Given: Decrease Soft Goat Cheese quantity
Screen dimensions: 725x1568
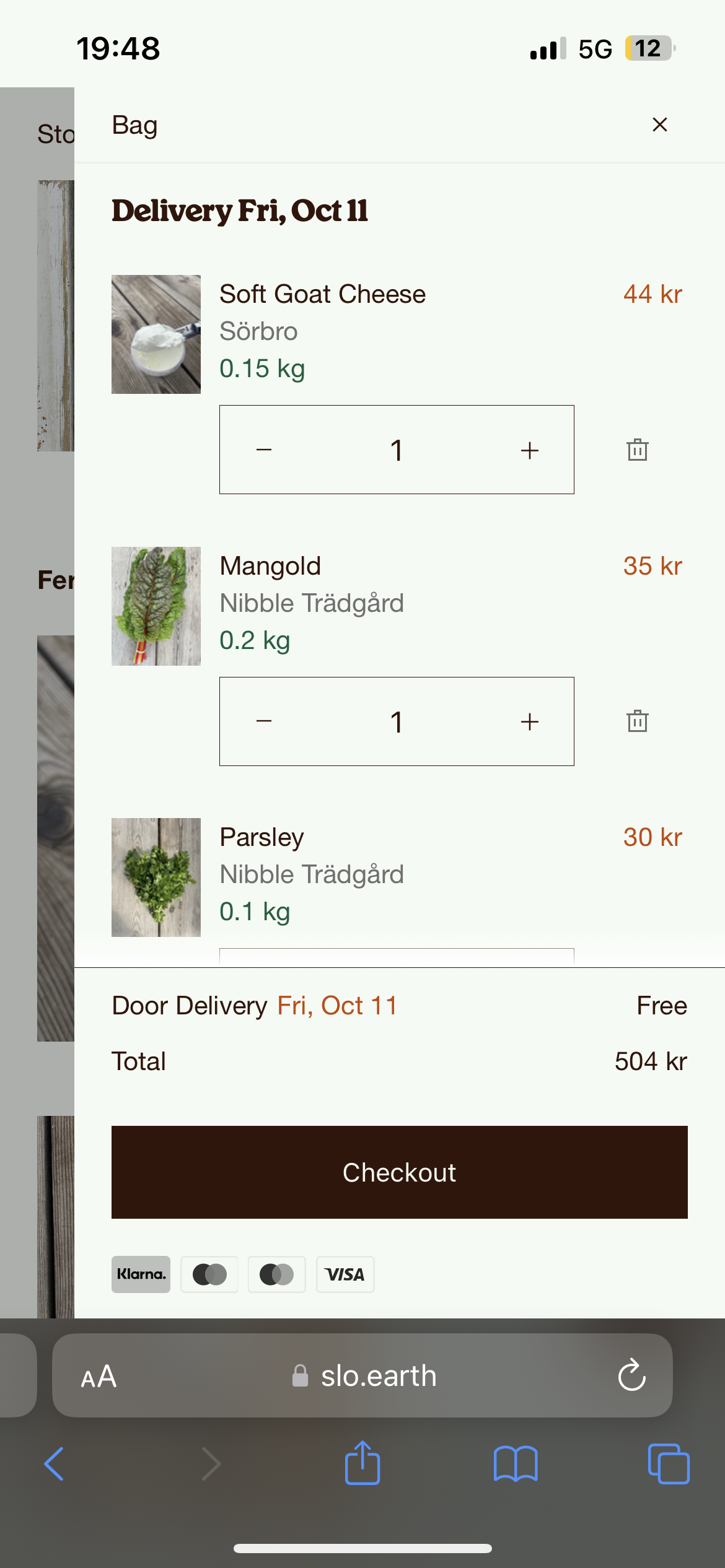Looking at the screenshot, I should pos(264,450).
